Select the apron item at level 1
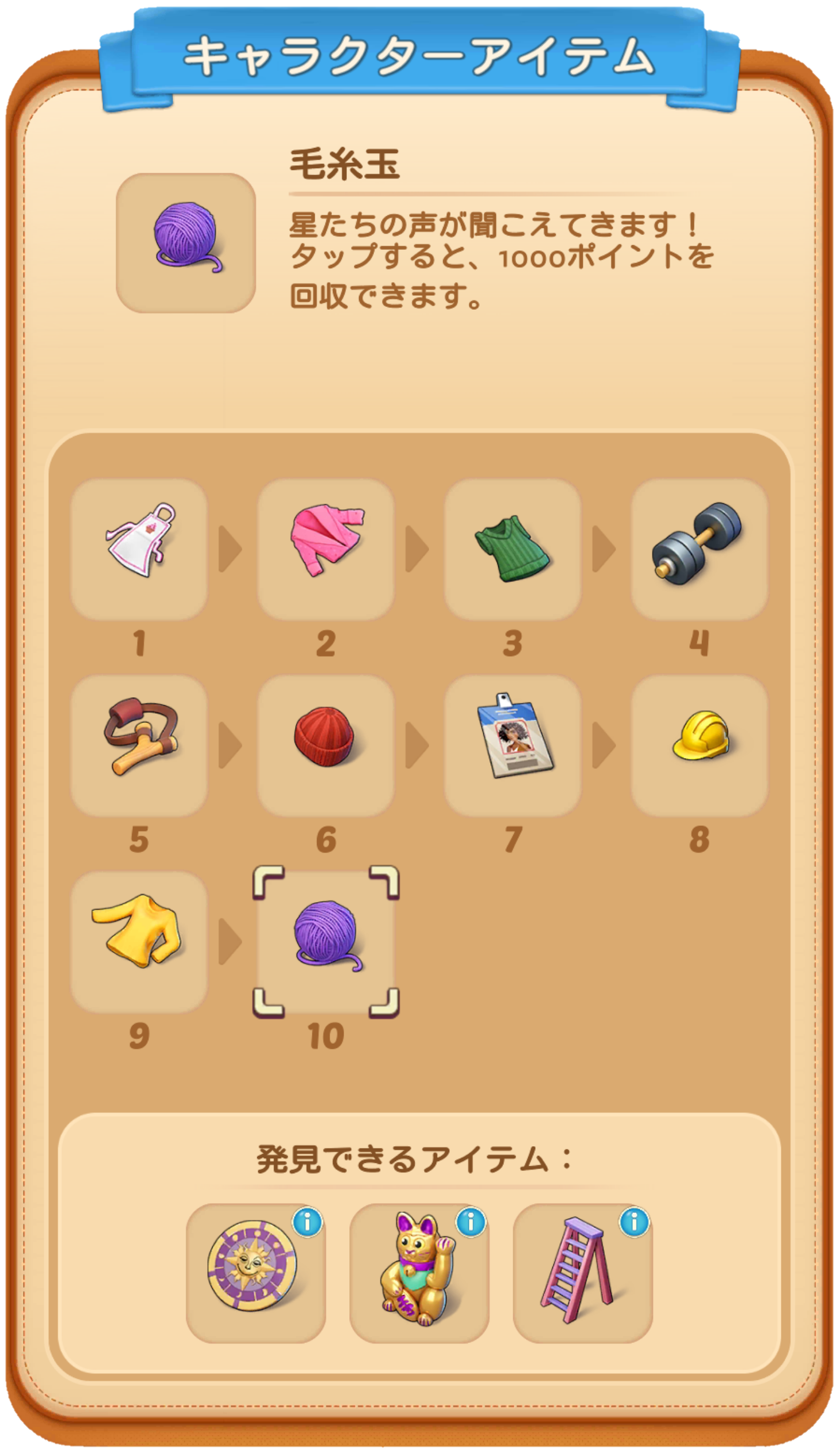Screen dimensions: 840x1453 pos(139,549)
